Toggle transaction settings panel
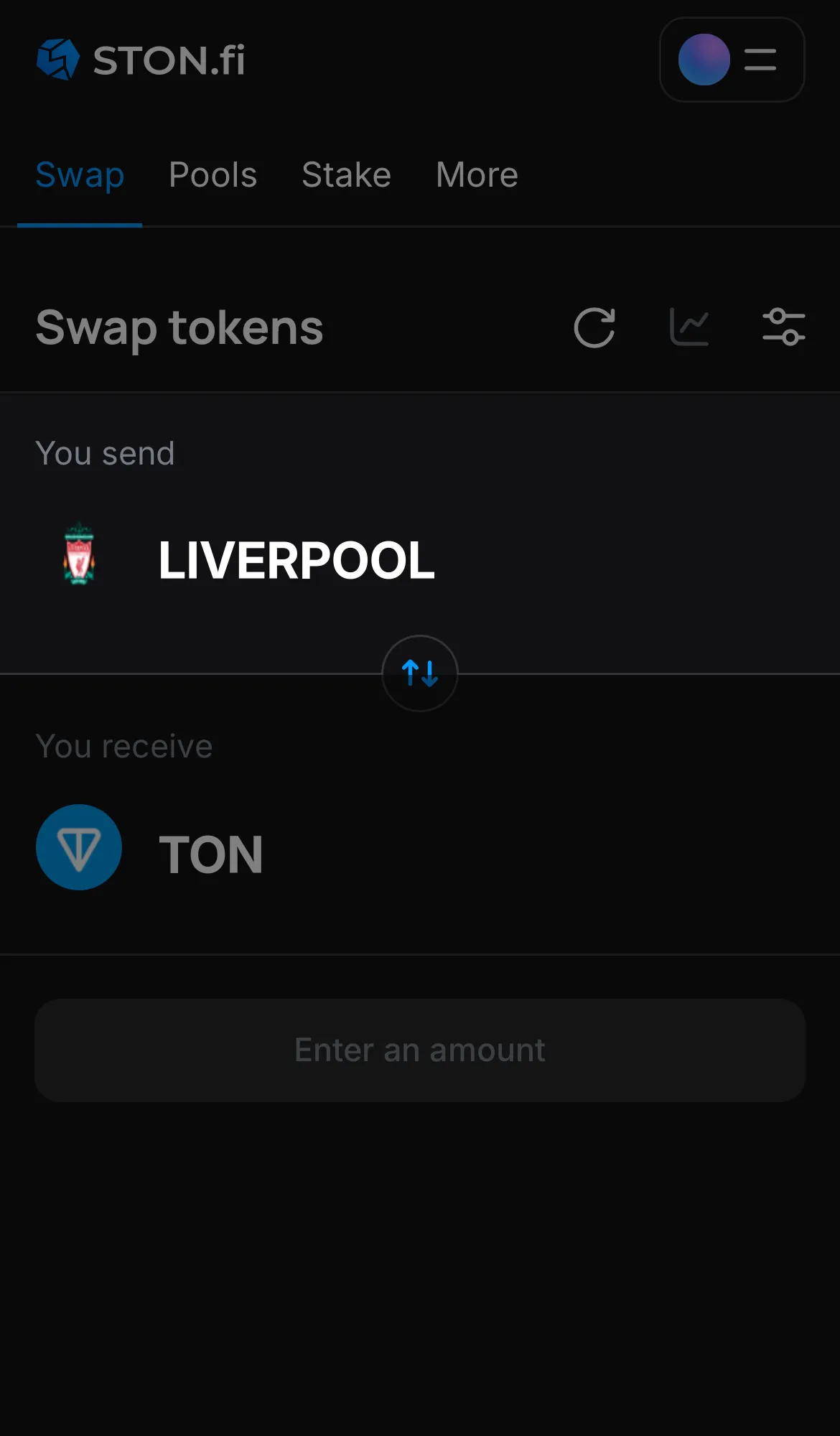This screenshot has height=1436, width=840. [784, 327]
